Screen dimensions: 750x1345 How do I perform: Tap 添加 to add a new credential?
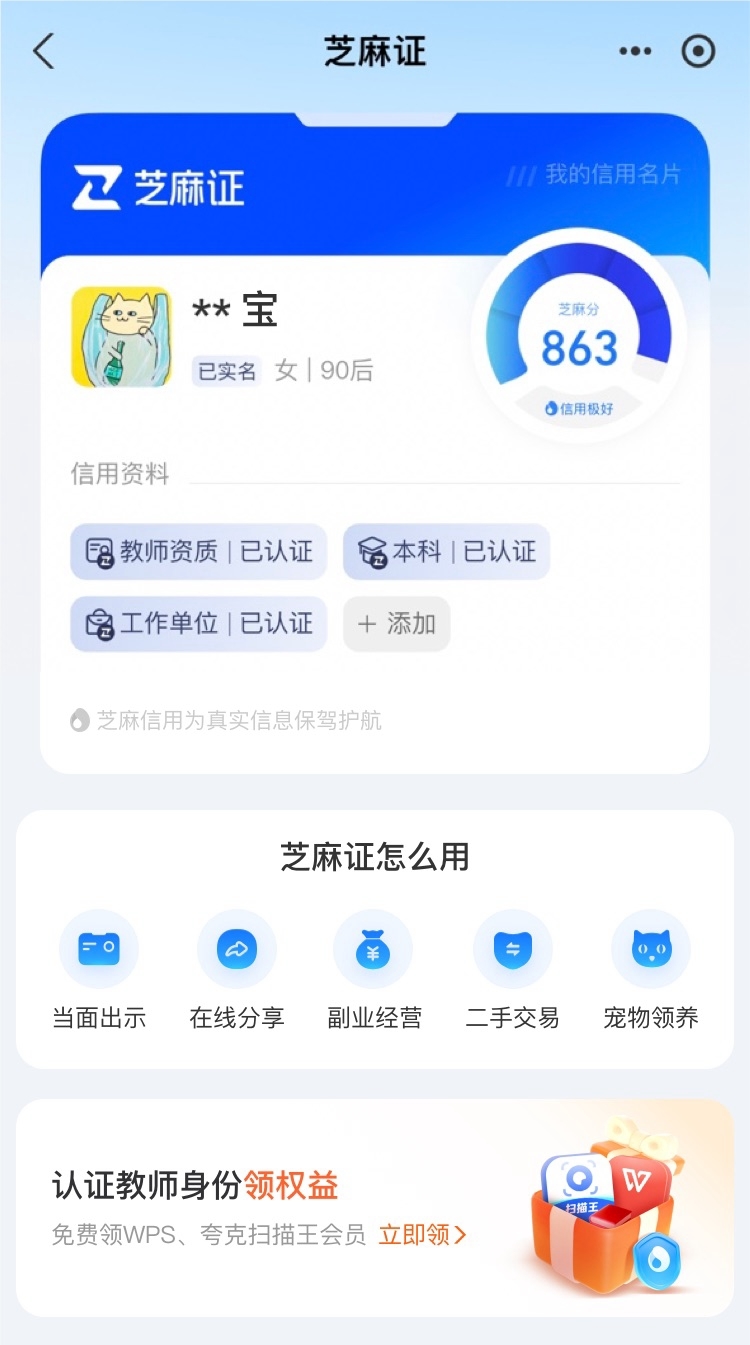point(396,623)
